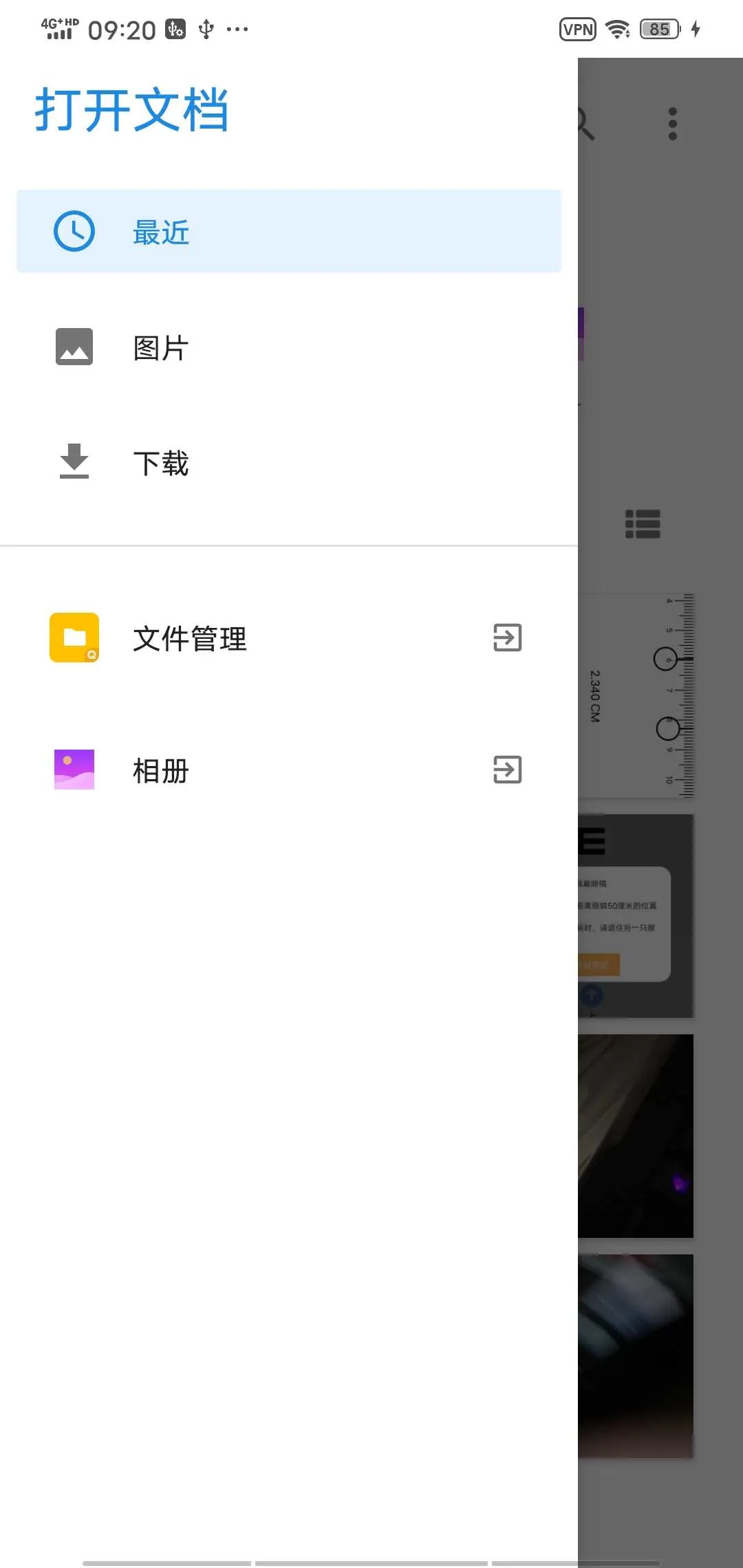The height and width of the screenshot is (1568, 743).
Task: Select the 最近 (Recent) drawer item
Action: [x=289, y=232]
